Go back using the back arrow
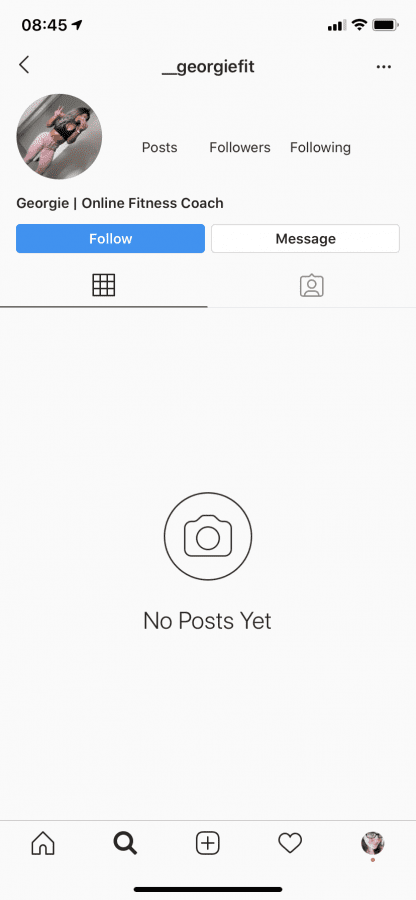The width and height of the screenshot is (416, 900). pyautogui.click(x=24, y=65)
